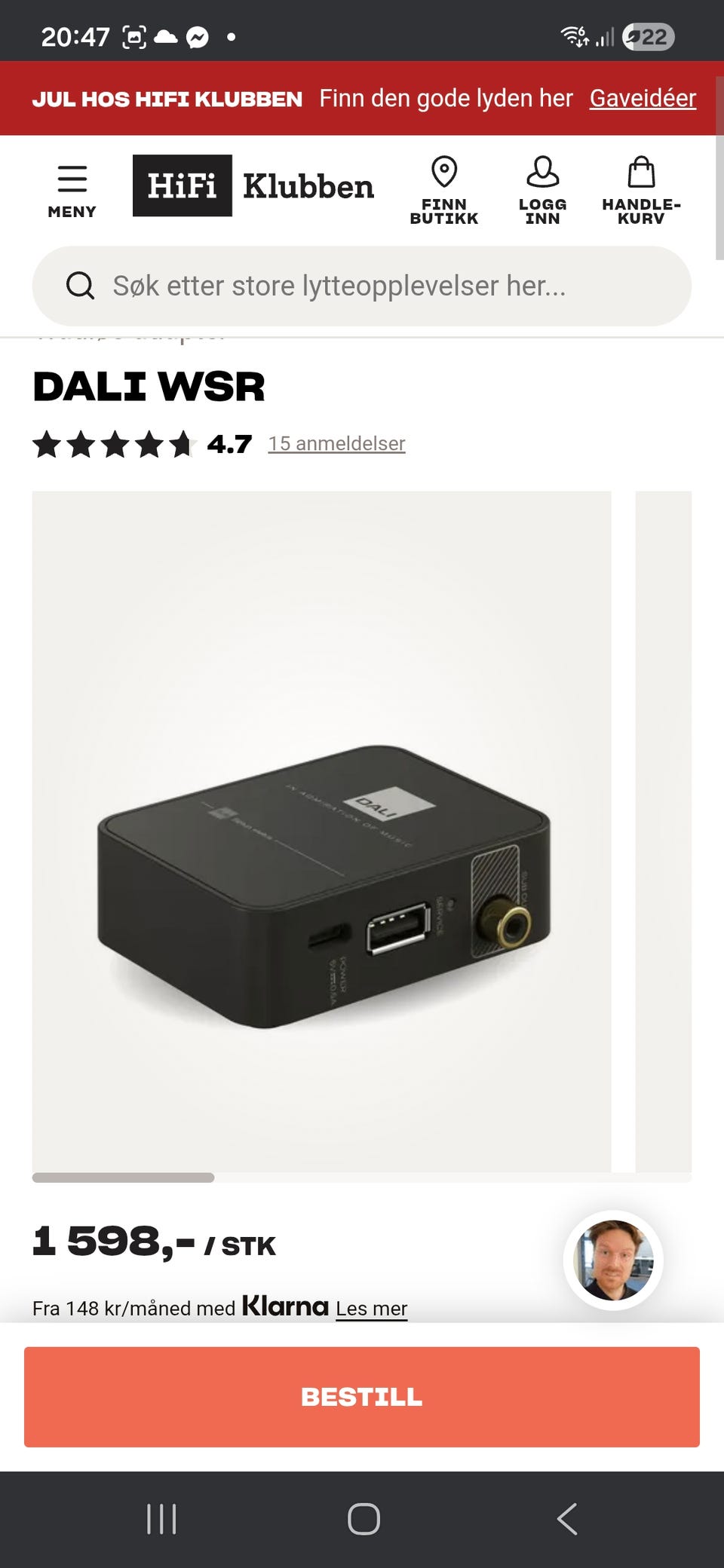The height and width of the screenshot is (1568, 724).
Task: Enlarge the DALI WSR product image
Action: click(x=321, y=831)
